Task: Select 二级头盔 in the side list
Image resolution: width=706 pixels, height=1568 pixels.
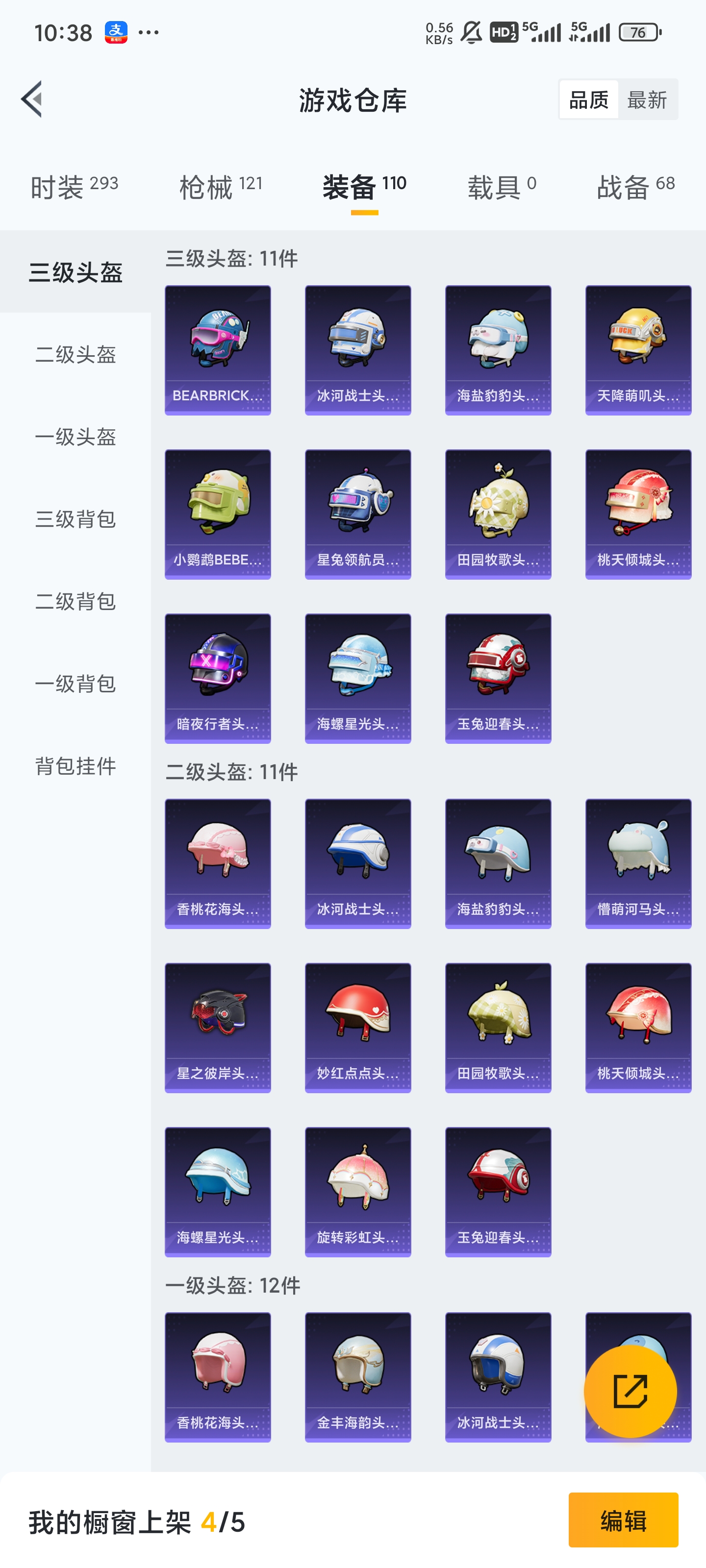Action: (76, 354)
